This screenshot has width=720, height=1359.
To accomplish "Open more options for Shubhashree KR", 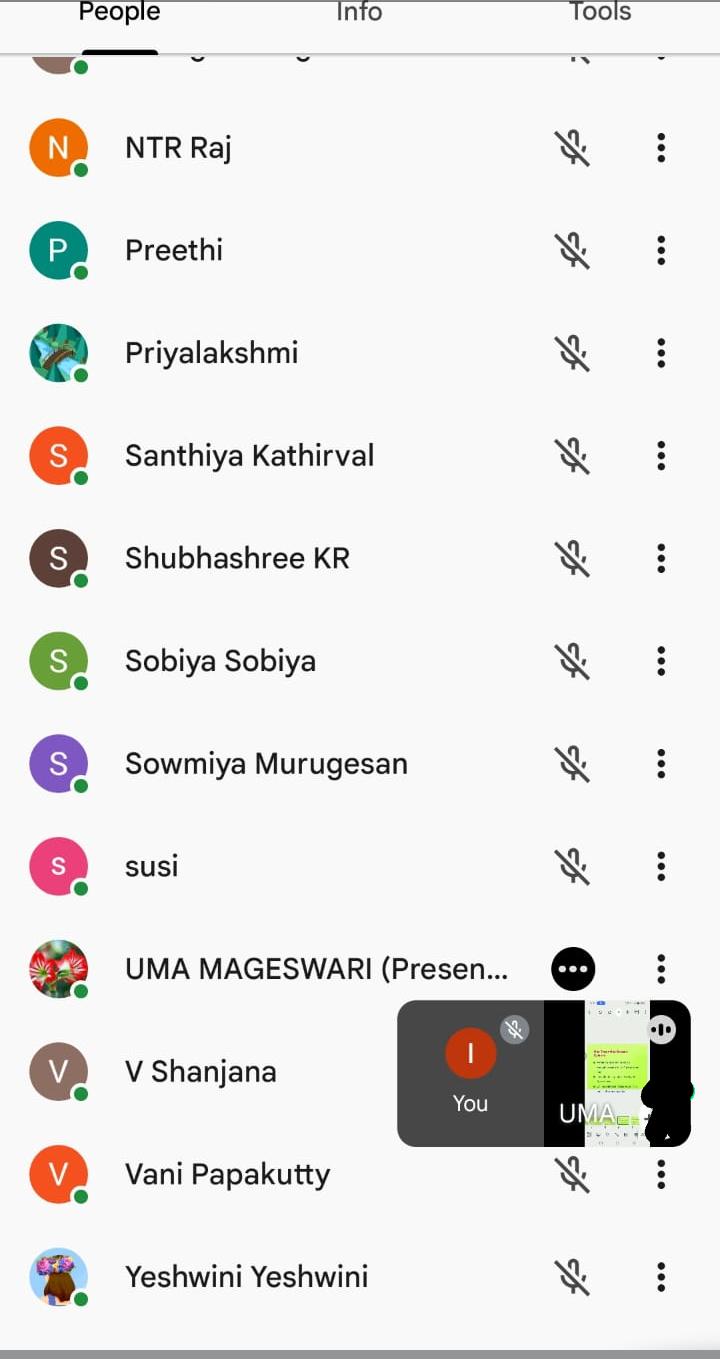I will (661, 558).
